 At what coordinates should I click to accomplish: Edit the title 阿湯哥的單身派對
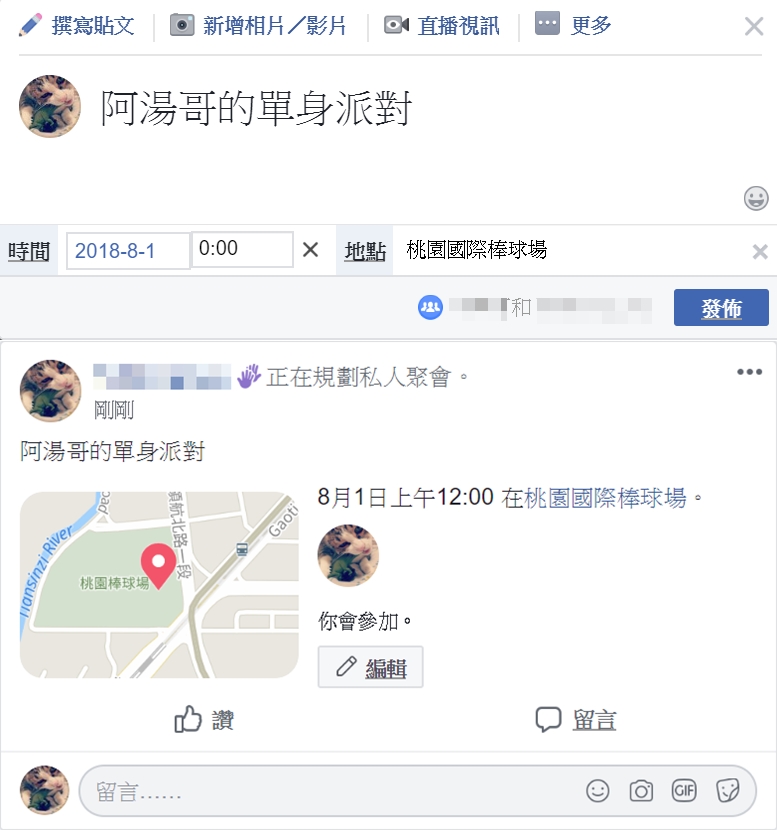[x=256, y=109]
